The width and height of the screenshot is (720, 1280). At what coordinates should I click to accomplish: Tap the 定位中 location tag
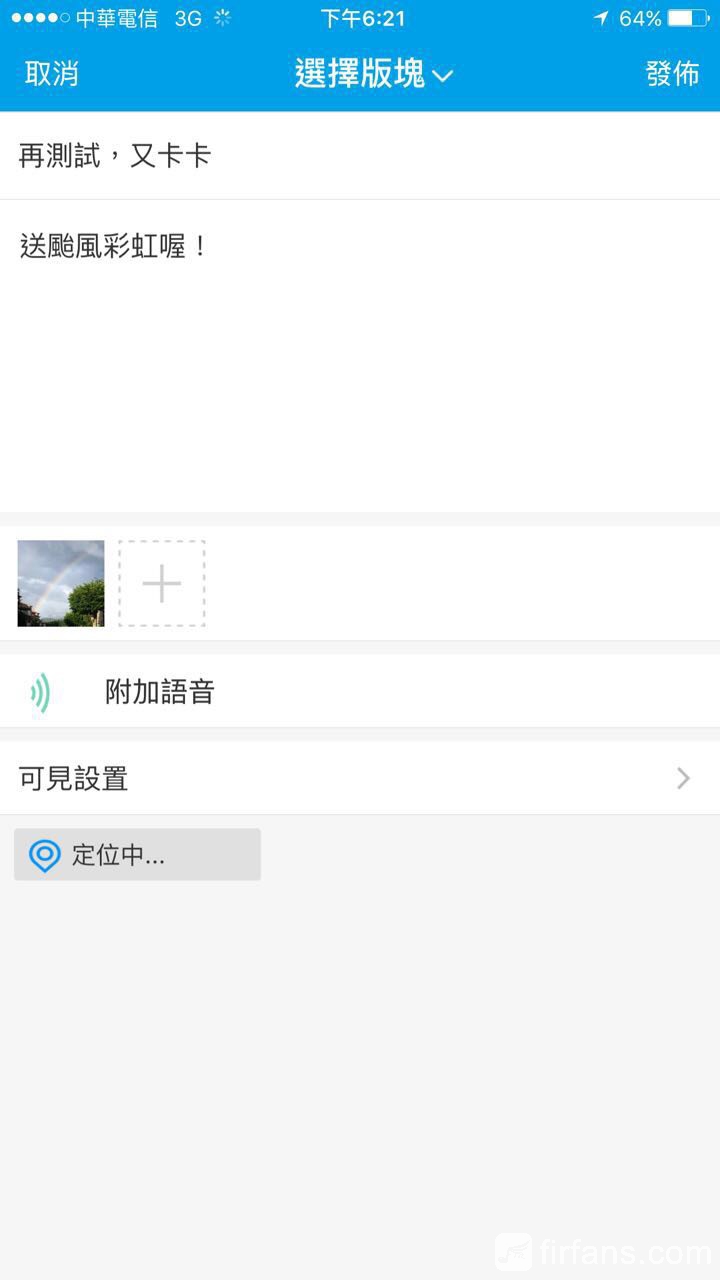(x=137, y=855)
